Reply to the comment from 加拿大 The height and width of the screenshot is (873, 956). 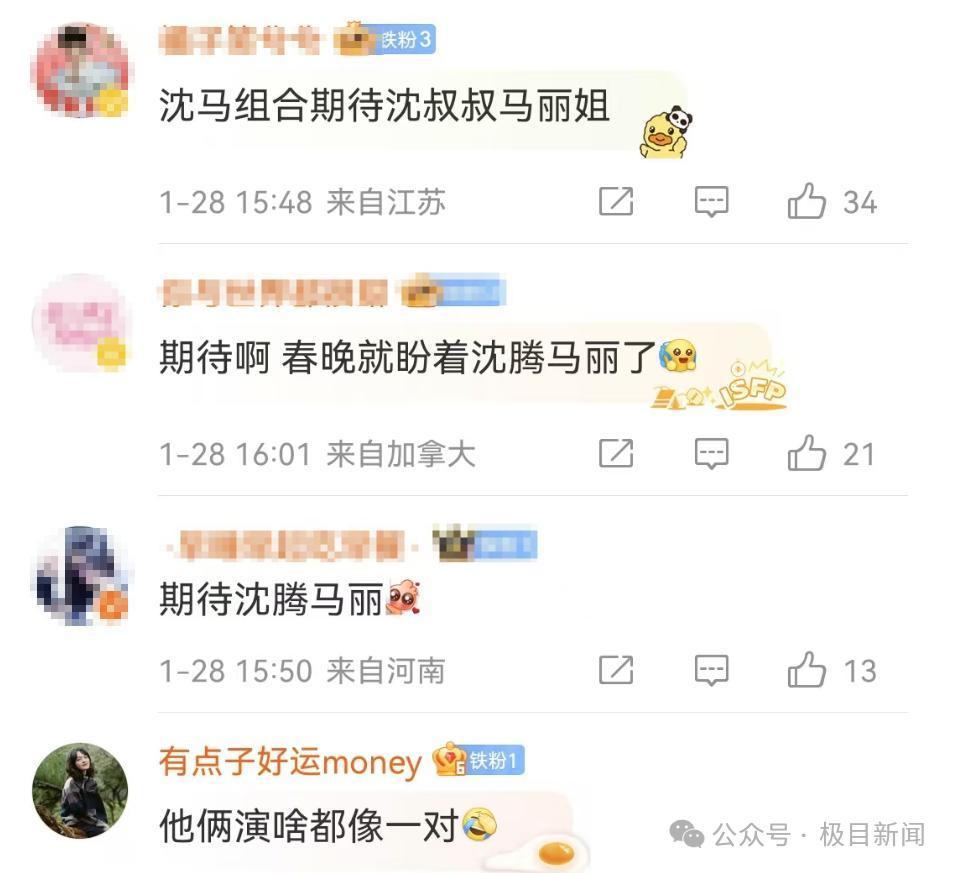[x=711, y=455]
